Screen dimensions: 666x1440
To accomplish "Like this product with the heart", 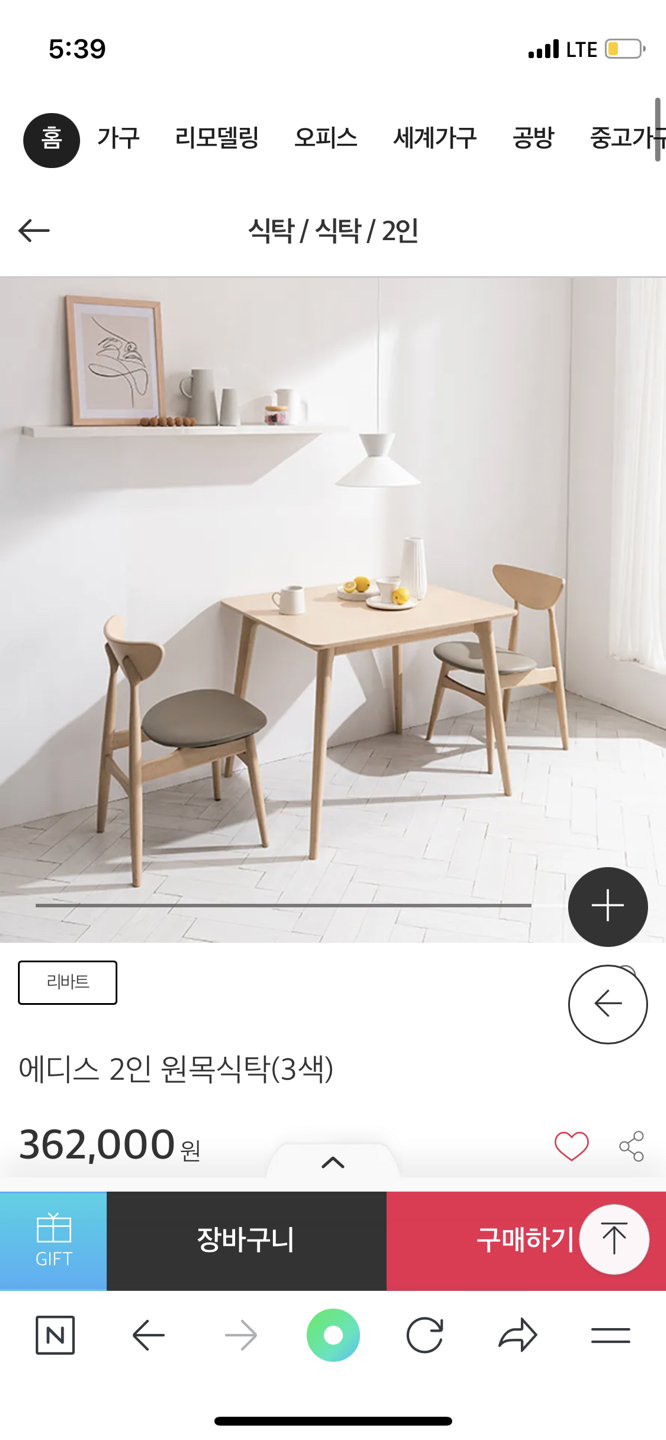I will [x=572, y=1146].
